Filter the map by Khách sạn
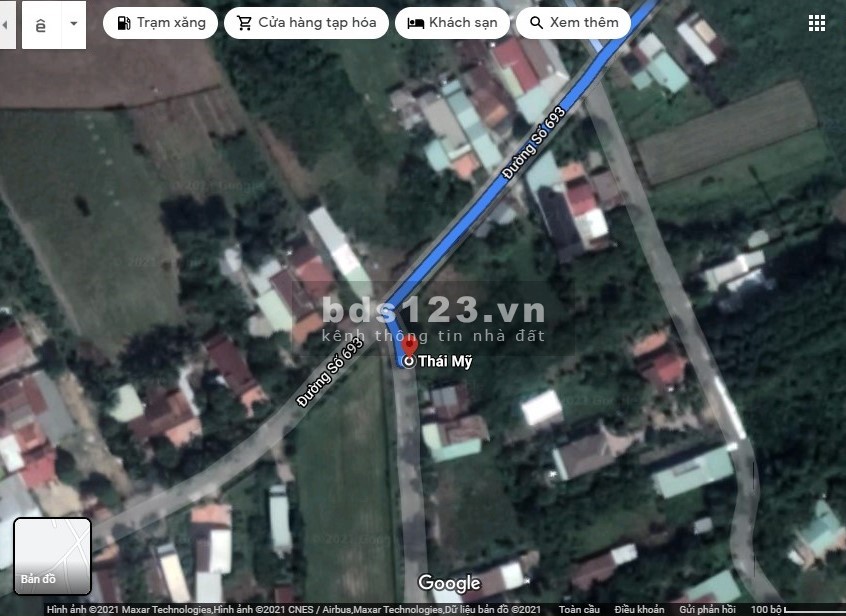Viewport: 846px width, 616px height. click(x=452, y=23)
